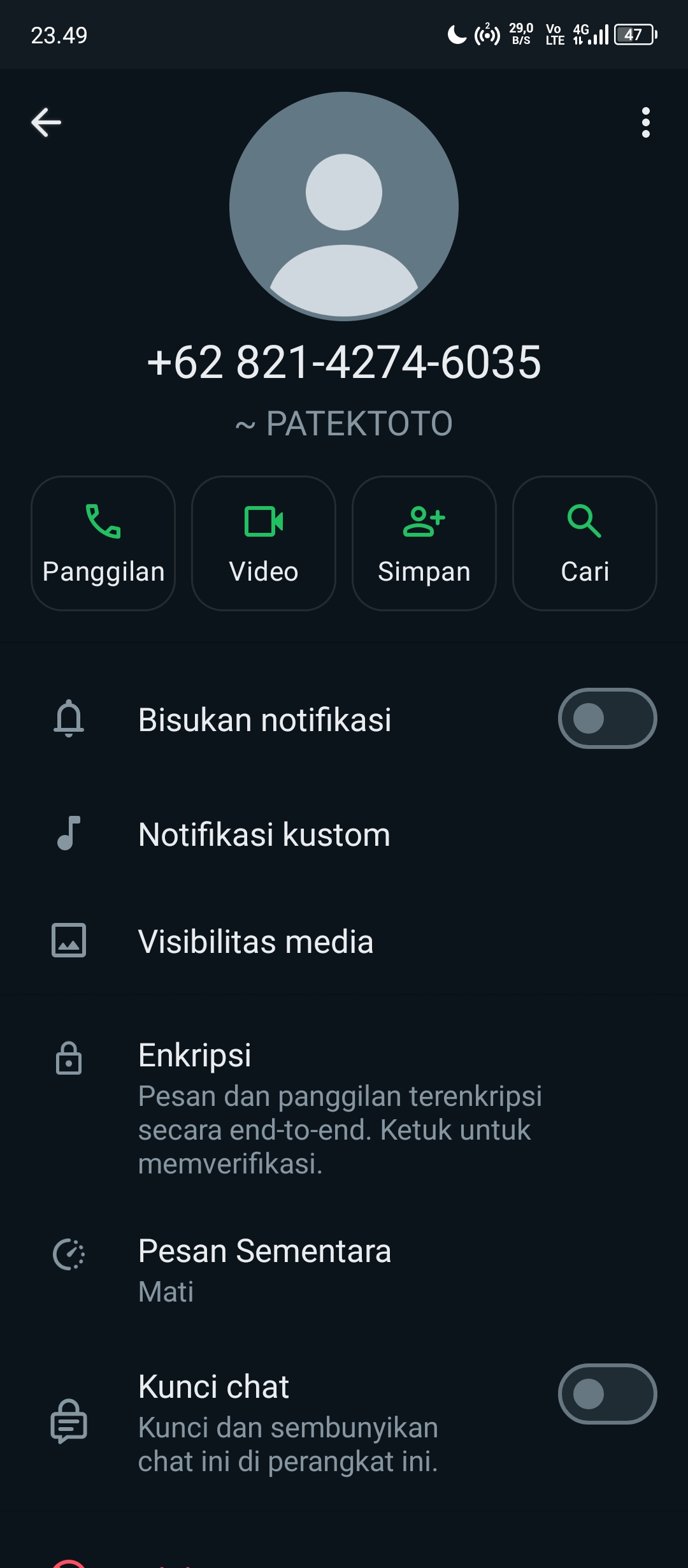Toggle the Bisukan notifikasi switch
The image size is (688, 1568).
coord(607,718)
